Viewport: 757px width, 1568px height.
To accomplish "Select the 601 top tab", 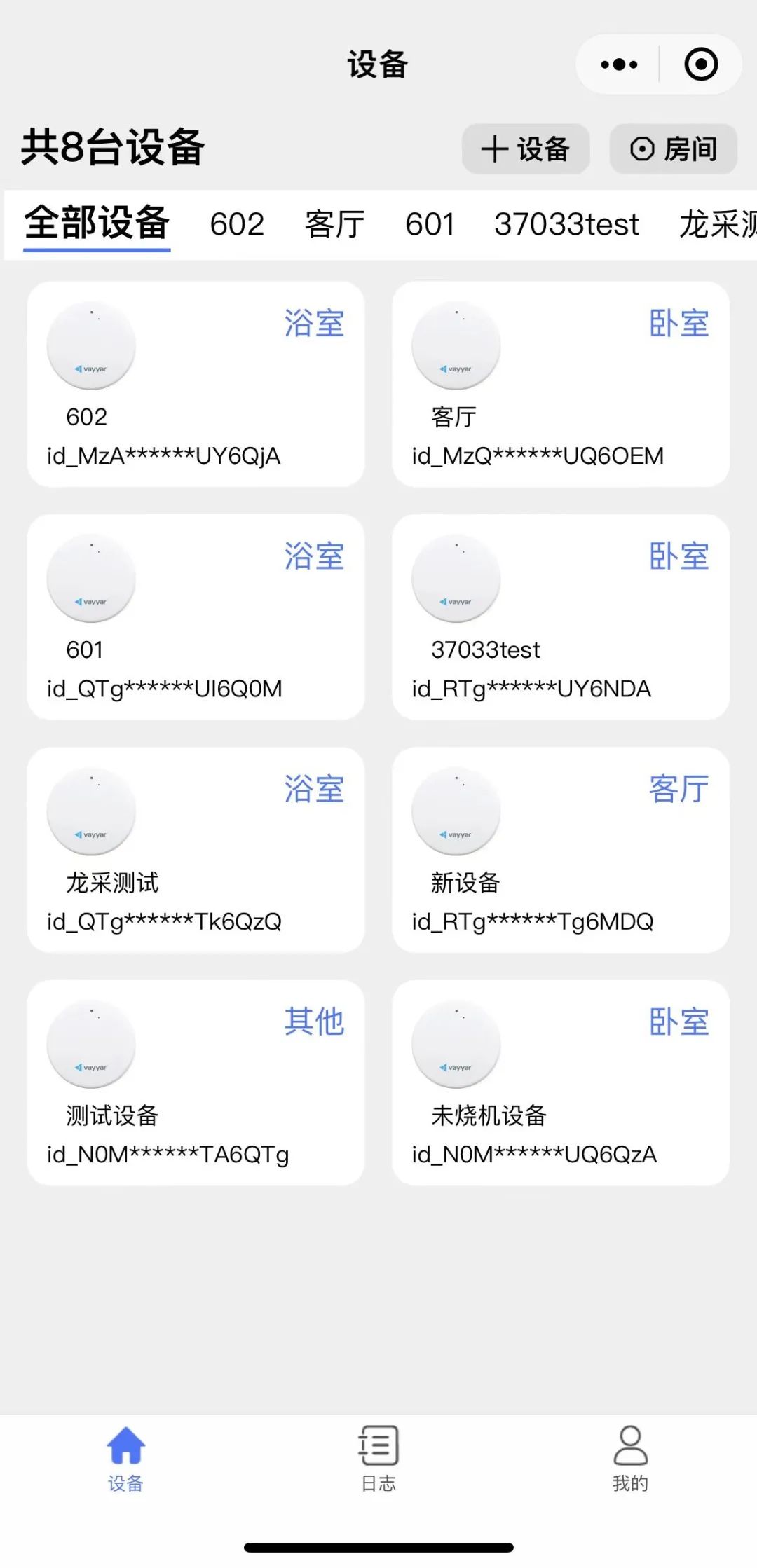I will coord(430,225).
